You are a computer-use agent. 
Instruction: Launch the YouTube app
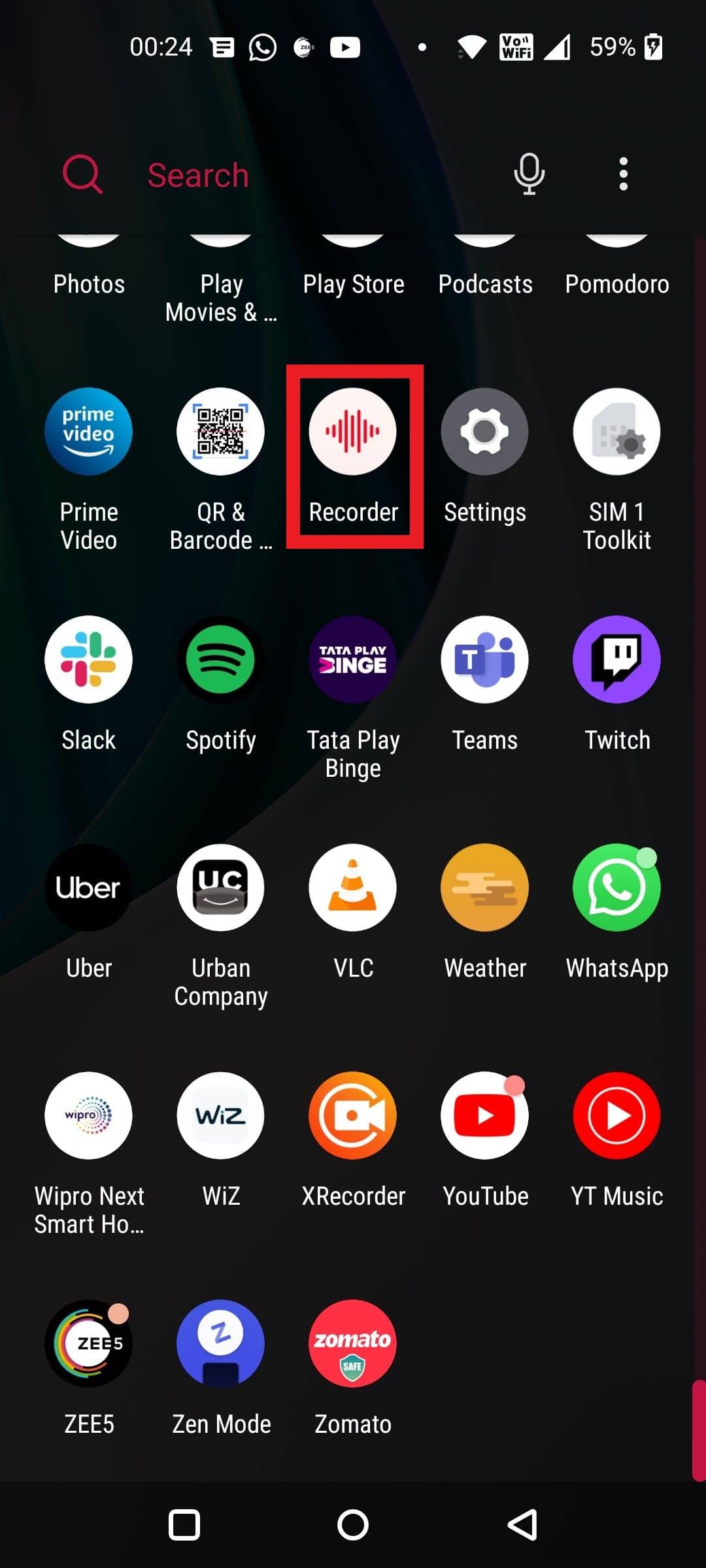click(484, 1115)
